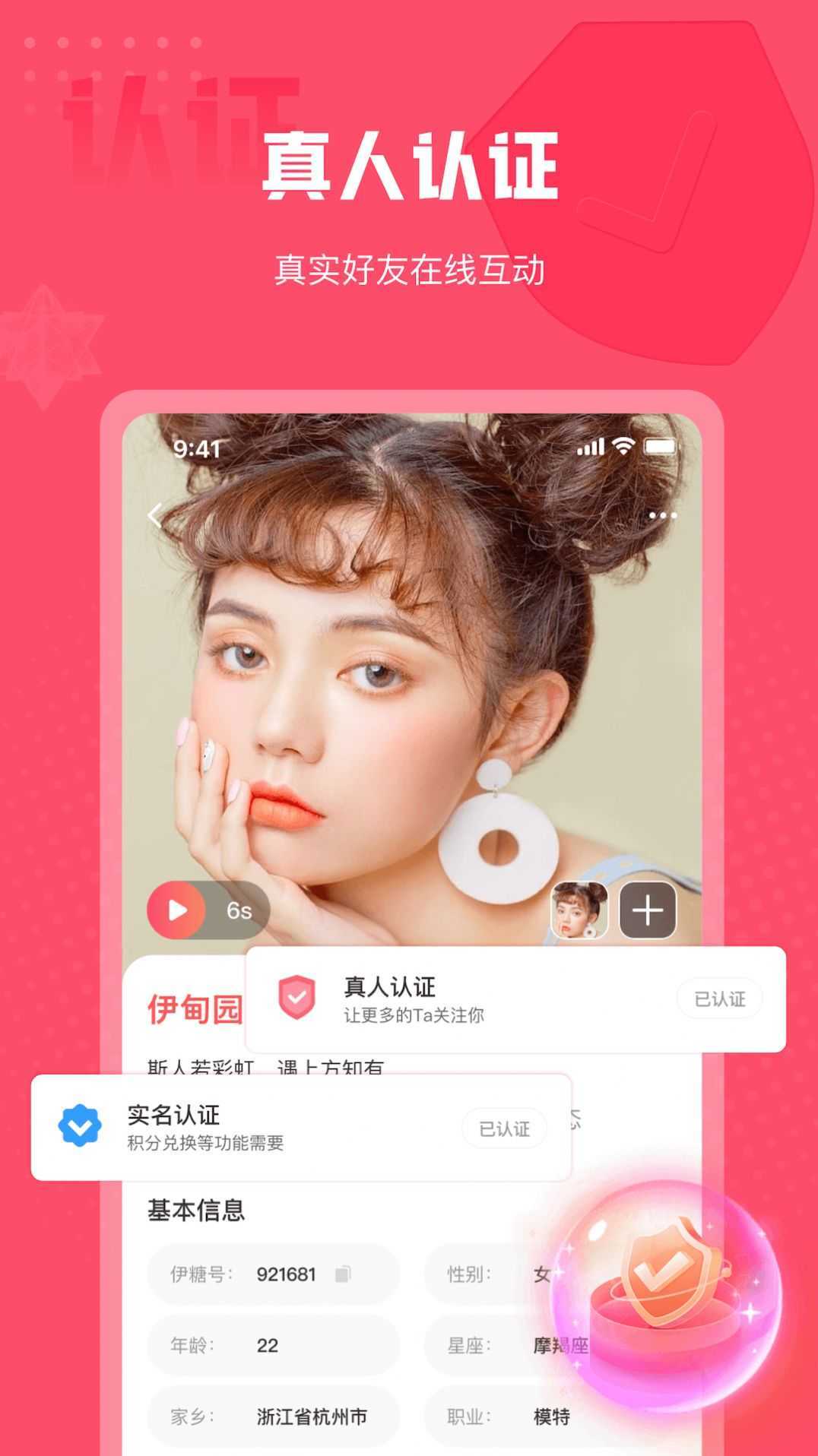Image resolution: width=818 pixels, height=1456 pixels.
Task: Click the 性别 field showing 女
Action: pos(502,1274)
